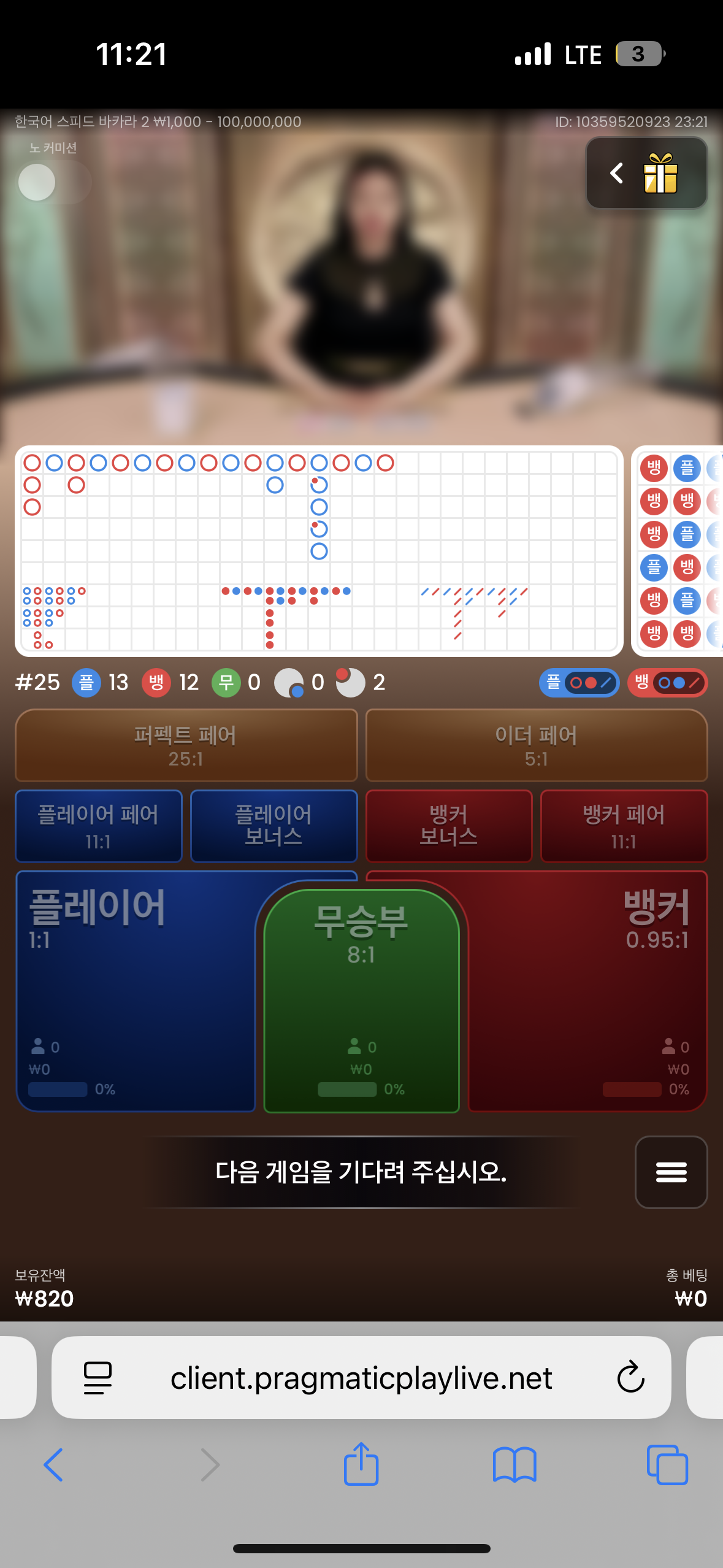The image size is (723, 1568).
Task: Show open browser tabs
Action: point(667,1464)
